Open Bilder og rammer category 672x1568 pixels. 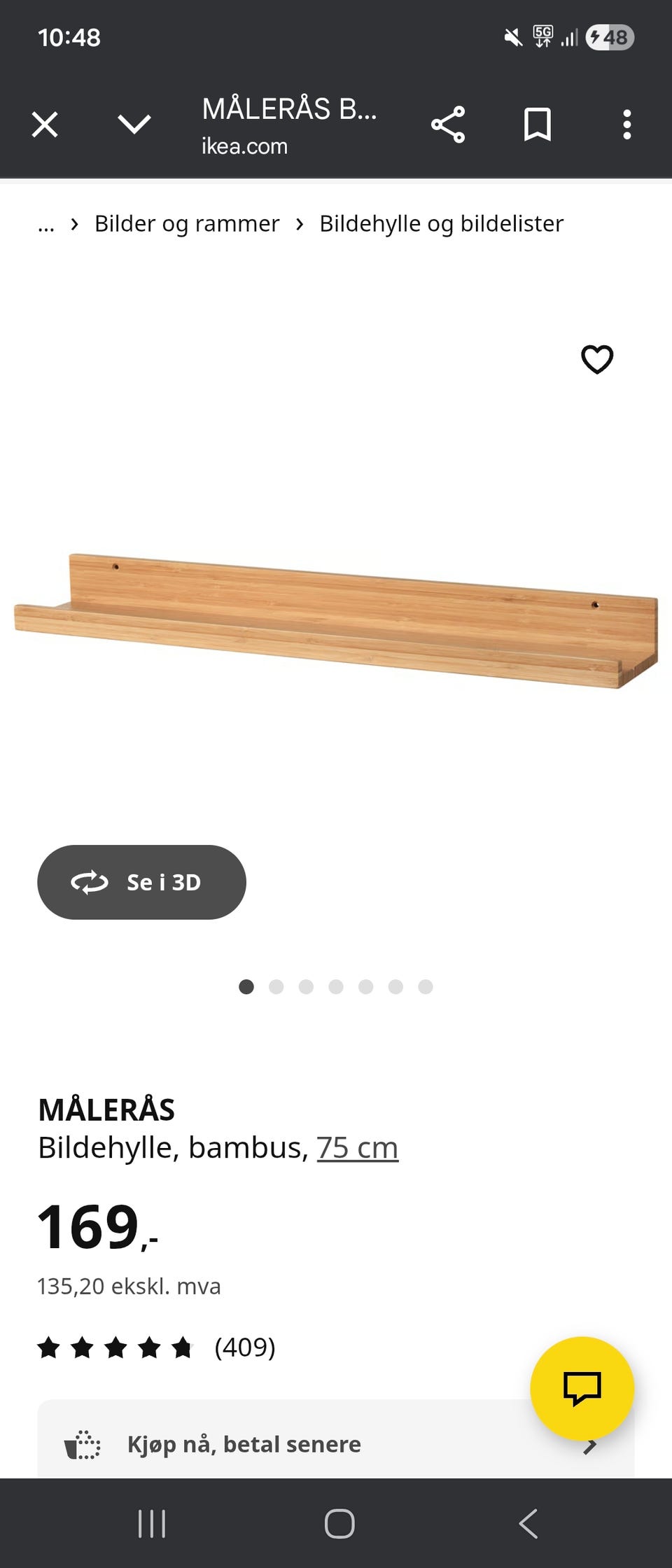187,223
